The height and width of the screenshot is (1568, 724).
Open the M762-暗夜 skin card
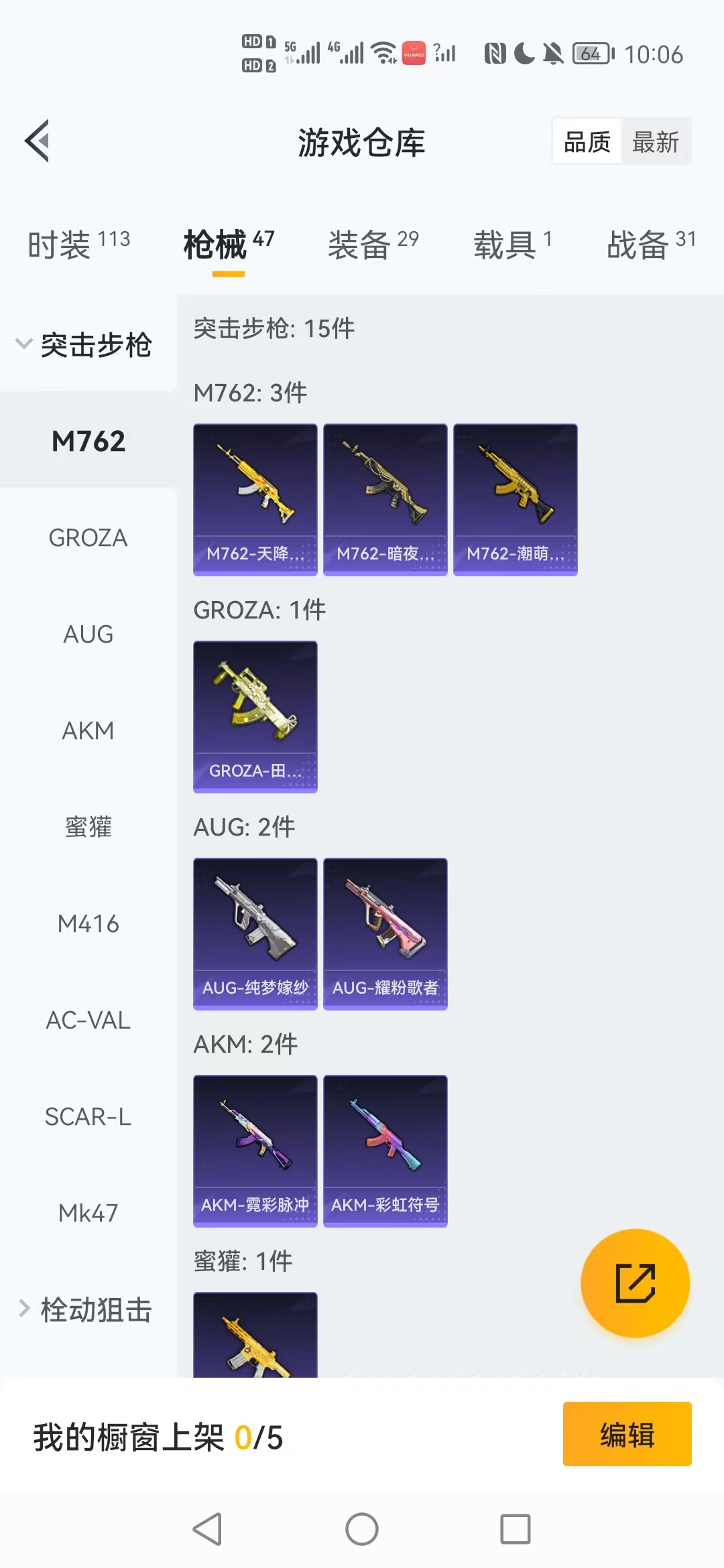385,499
